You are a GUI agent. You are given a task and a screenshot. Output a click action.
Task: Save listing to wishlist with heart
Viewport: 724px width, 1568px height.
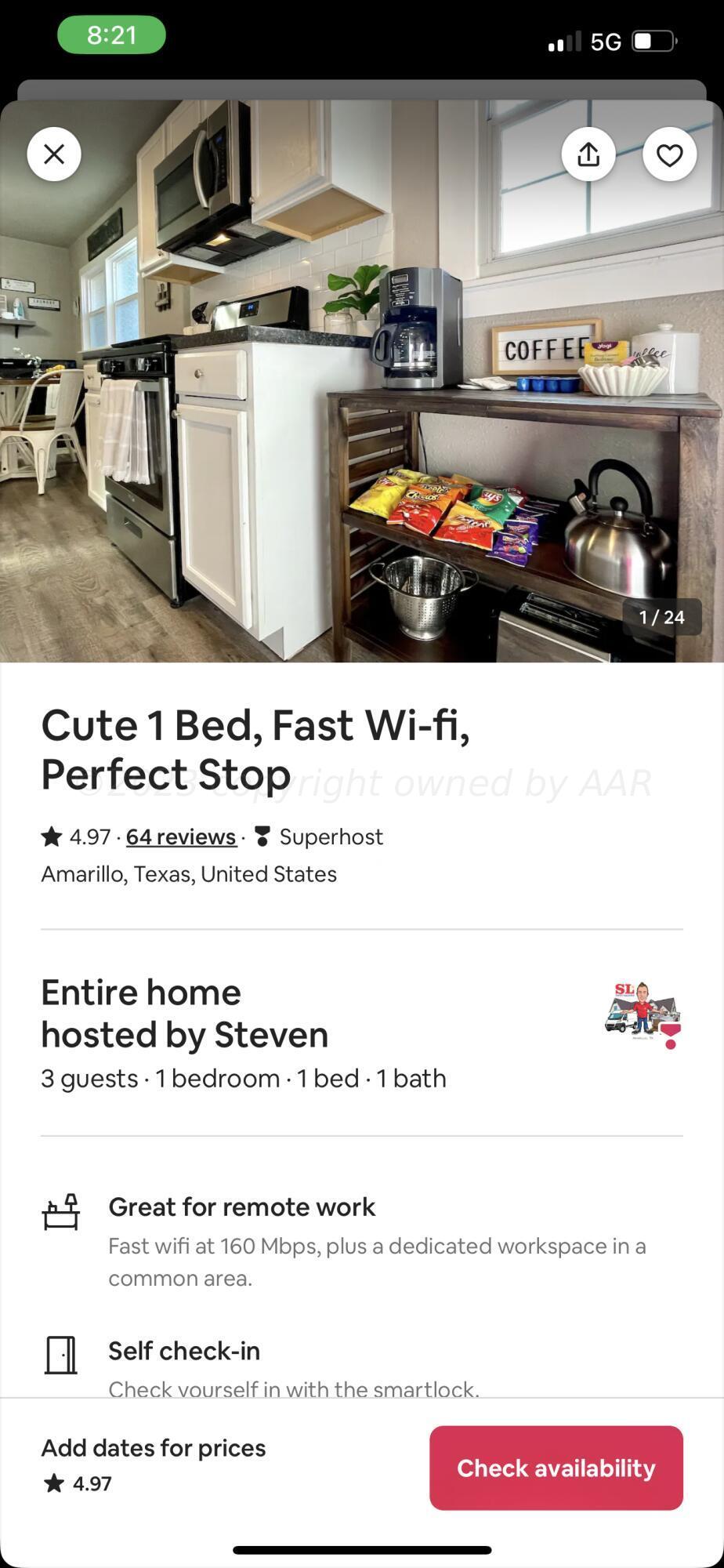pyautogui.click(x=669, y=154)
